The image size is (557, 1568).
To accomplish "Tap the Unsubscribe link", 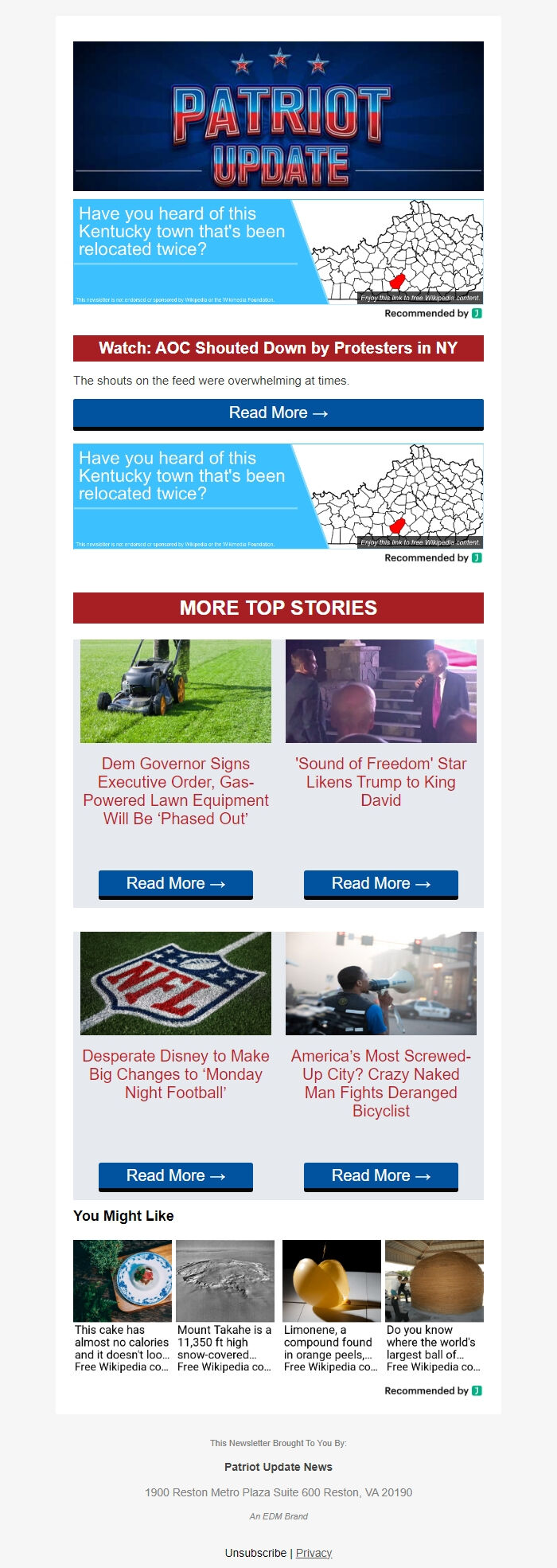I will click(x=255, y=1553).
